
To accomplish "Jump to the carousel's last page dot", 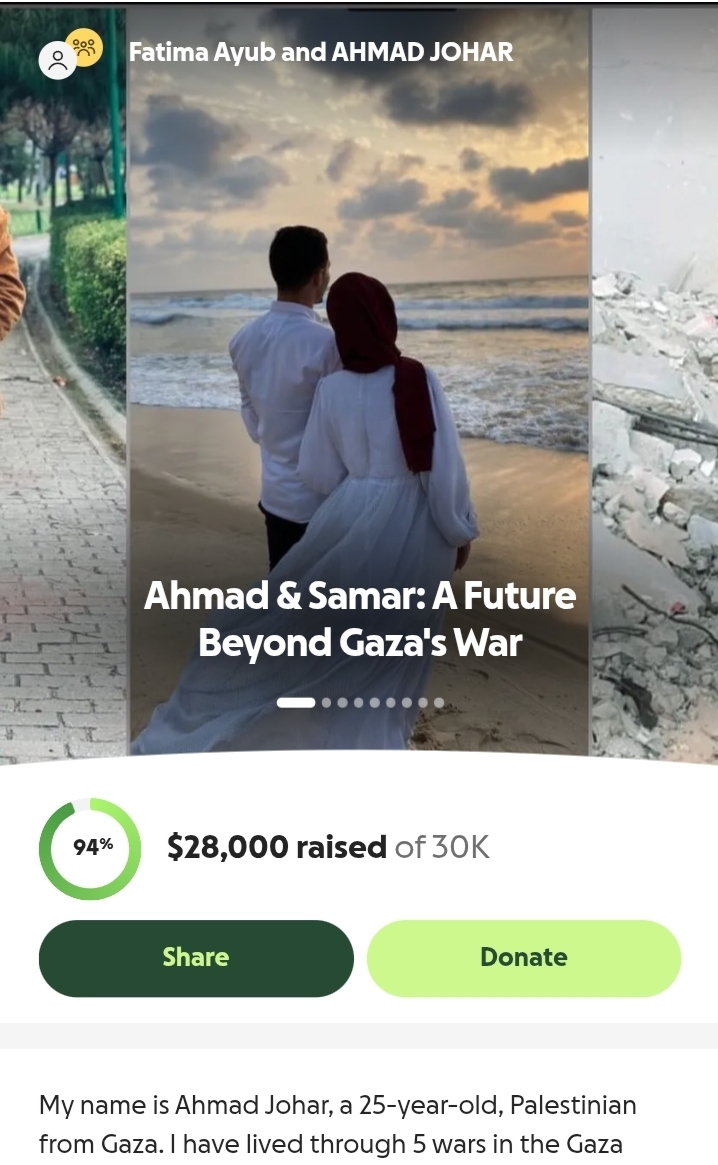I will [438, 702].
